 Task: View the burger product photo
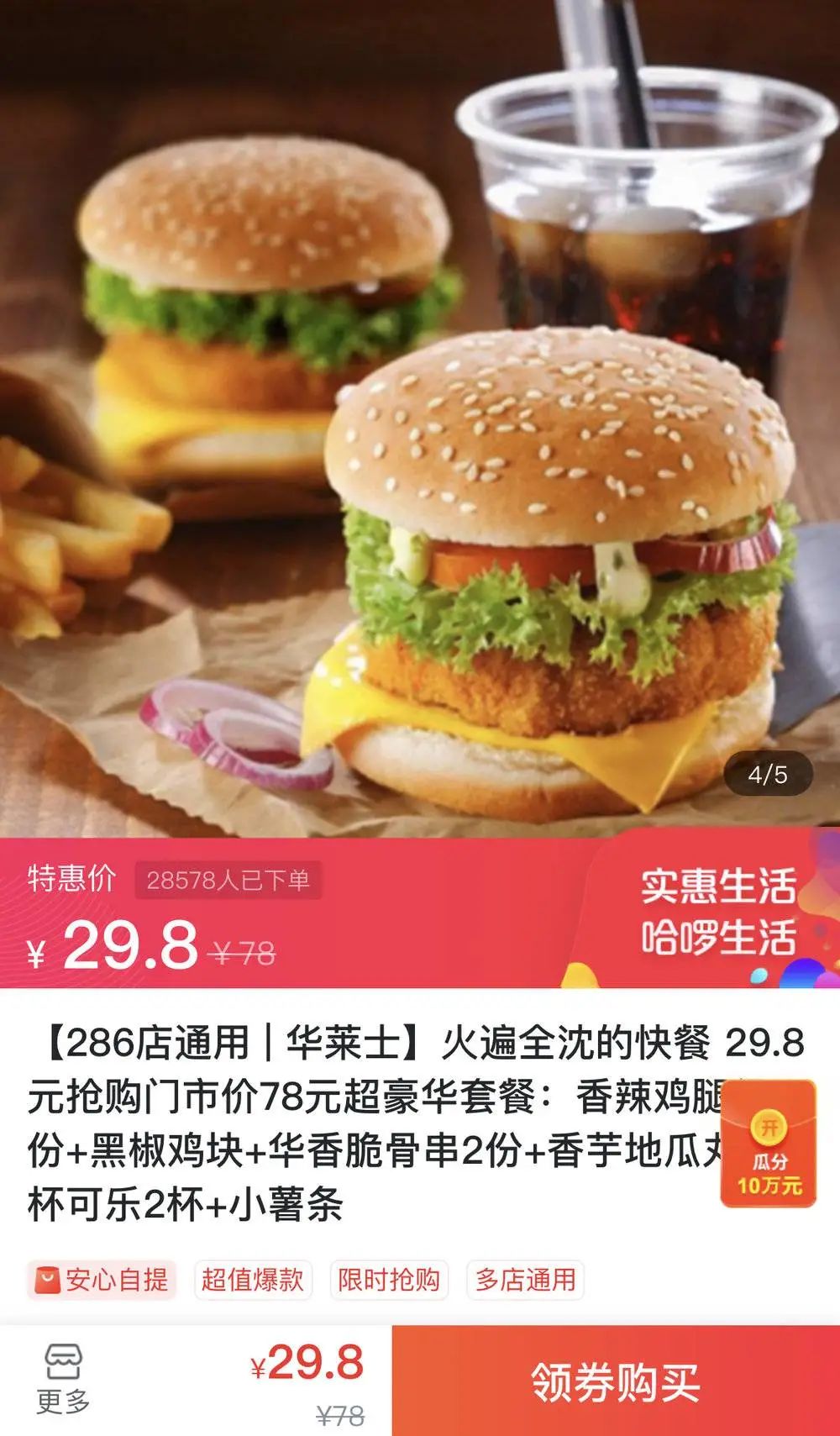420,420
